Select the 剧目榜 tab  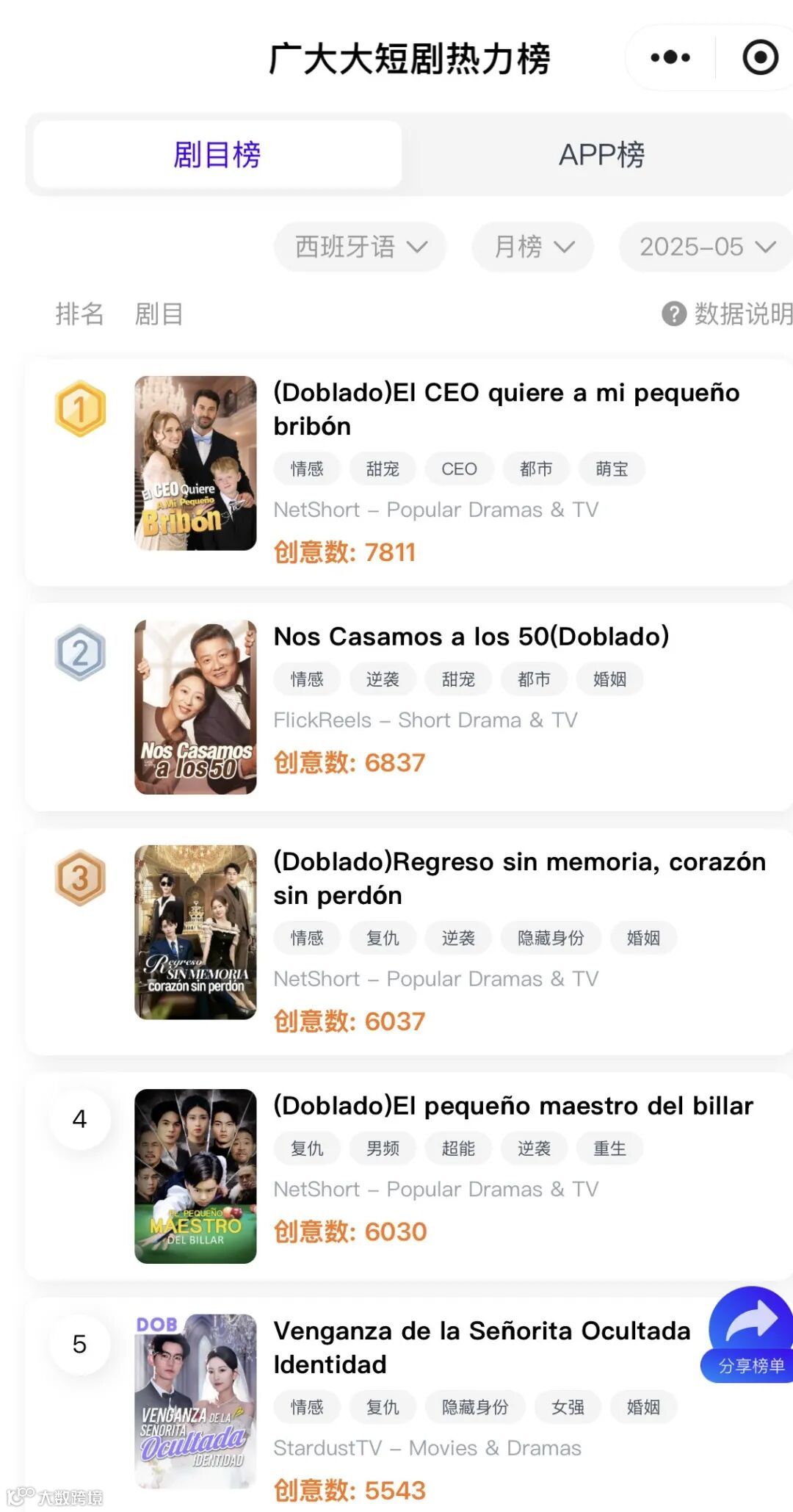217,155
